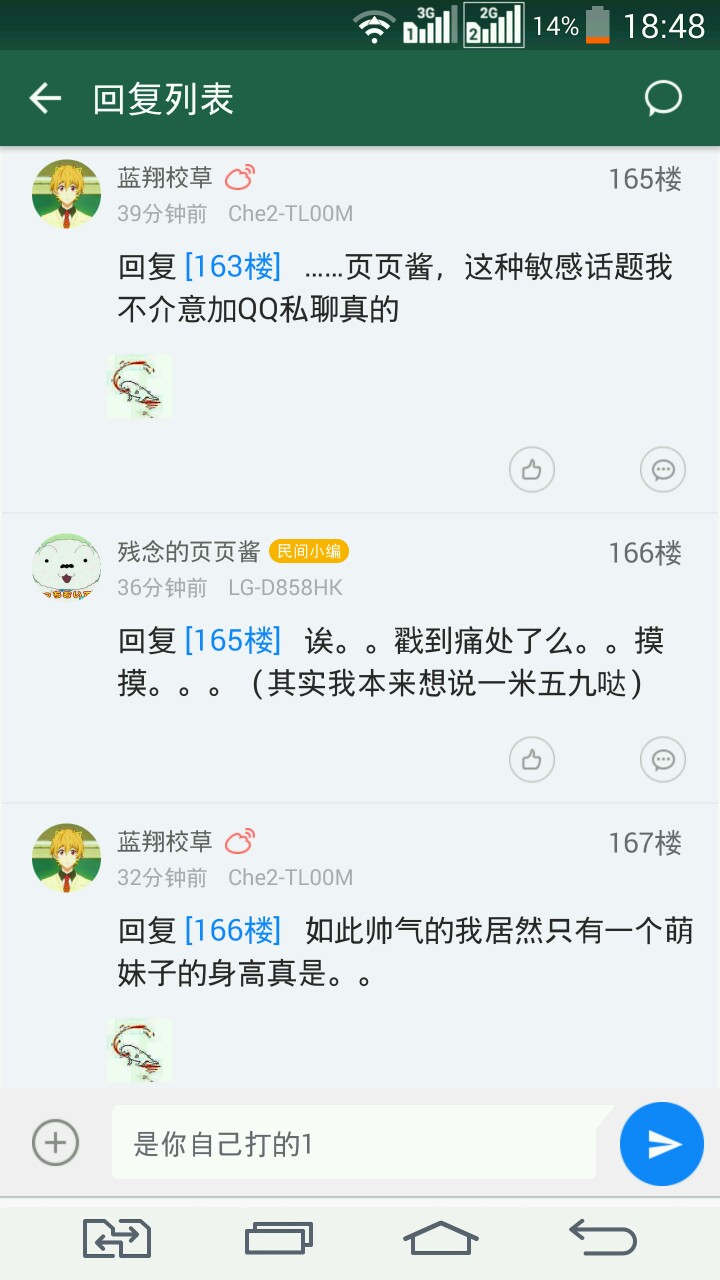Follow the [166楼] link in 167楼 reply

pos(233,931)
